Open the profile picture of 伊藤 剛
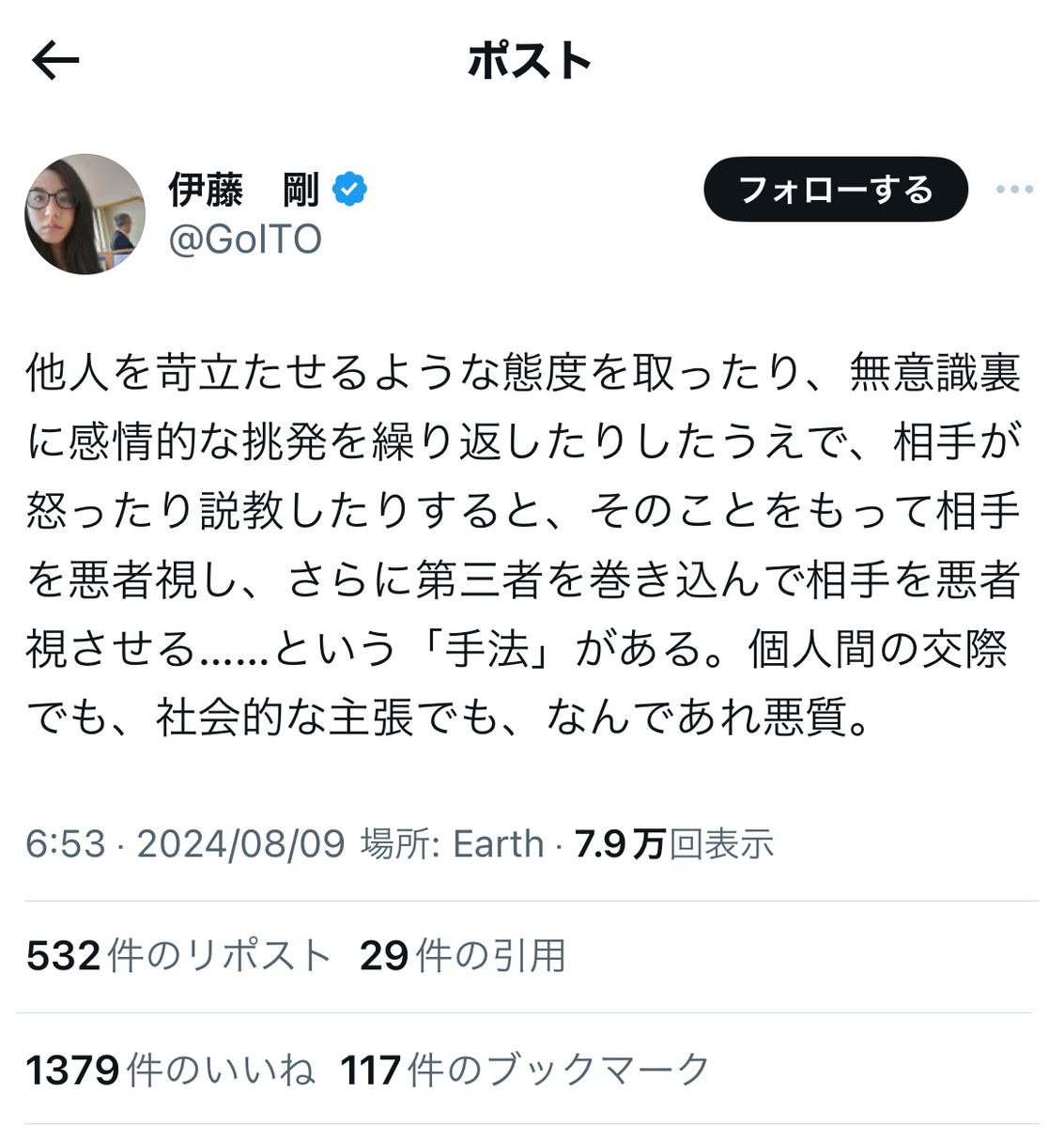 85,214
